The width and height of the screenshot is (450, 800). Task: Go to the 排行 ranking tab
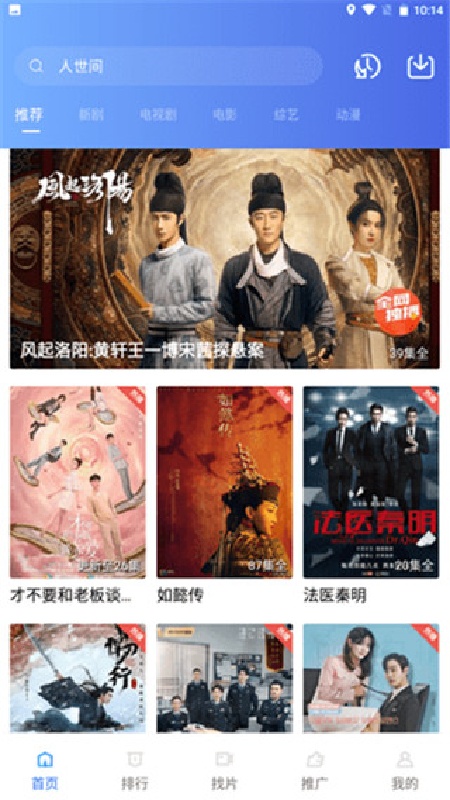coord(135,769)
